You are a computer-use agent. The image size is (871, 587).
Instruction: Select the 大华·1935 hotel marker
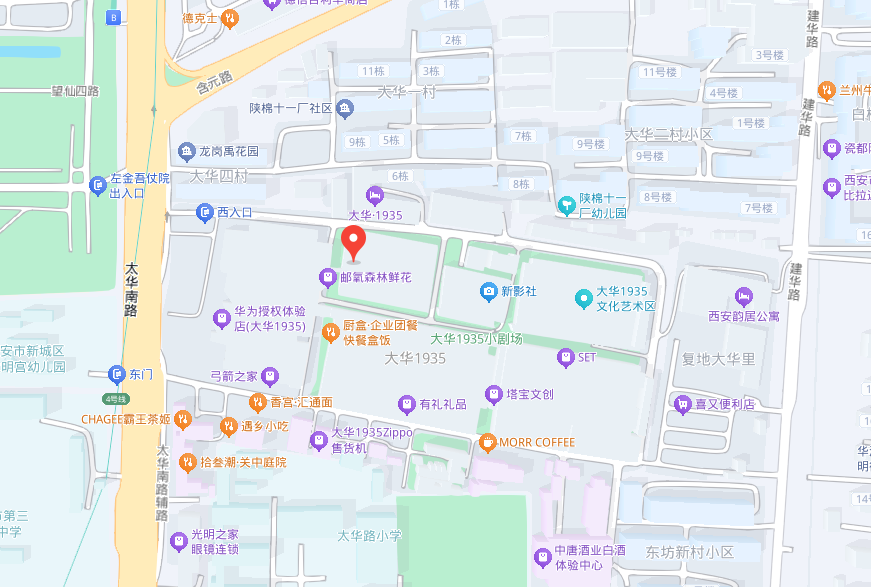pyautogui.click(x=375, y=195)
